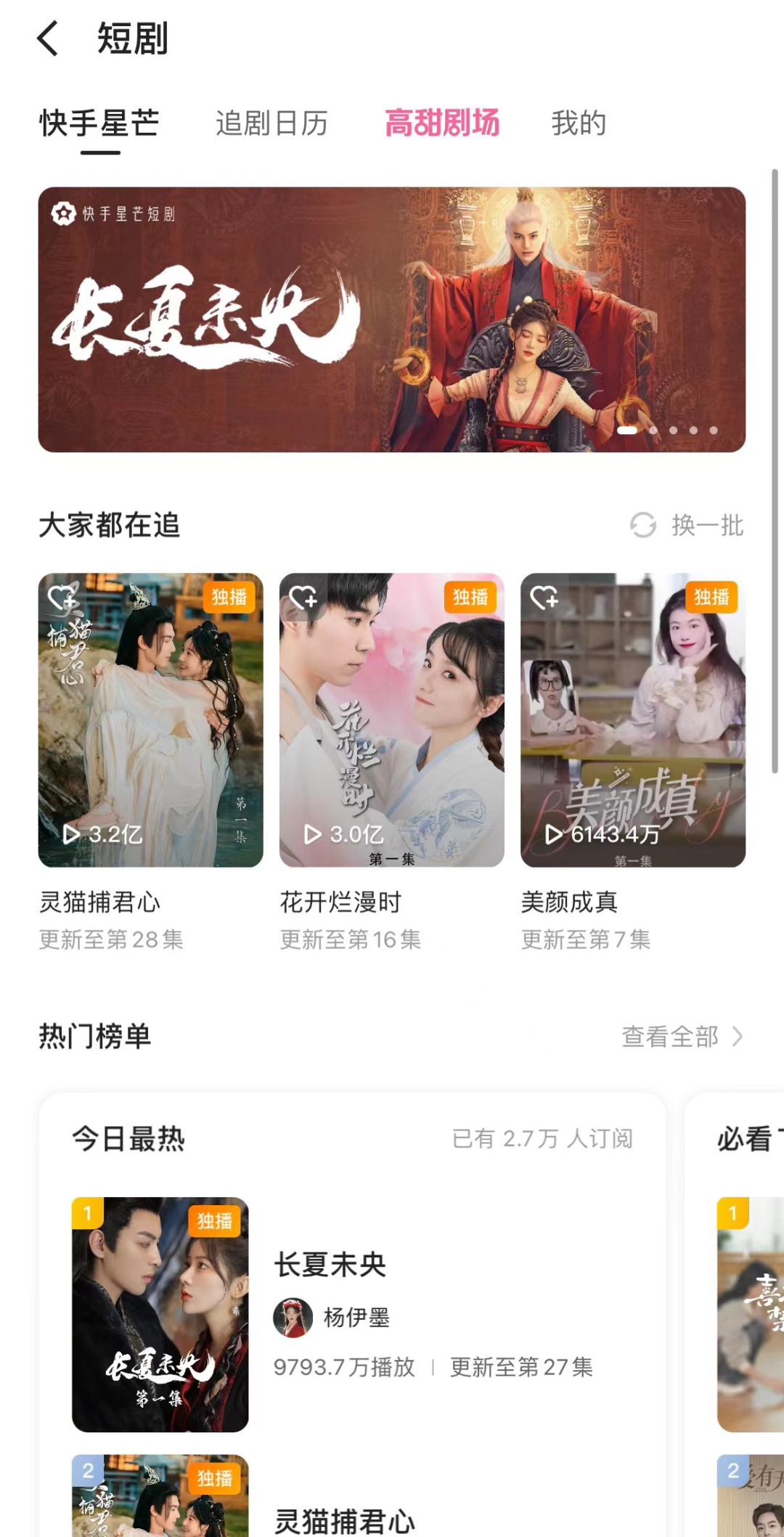Tap the heart-plus icon on 美颜成真
Viewport: 784px width, 1537px height.
(544, 598)
